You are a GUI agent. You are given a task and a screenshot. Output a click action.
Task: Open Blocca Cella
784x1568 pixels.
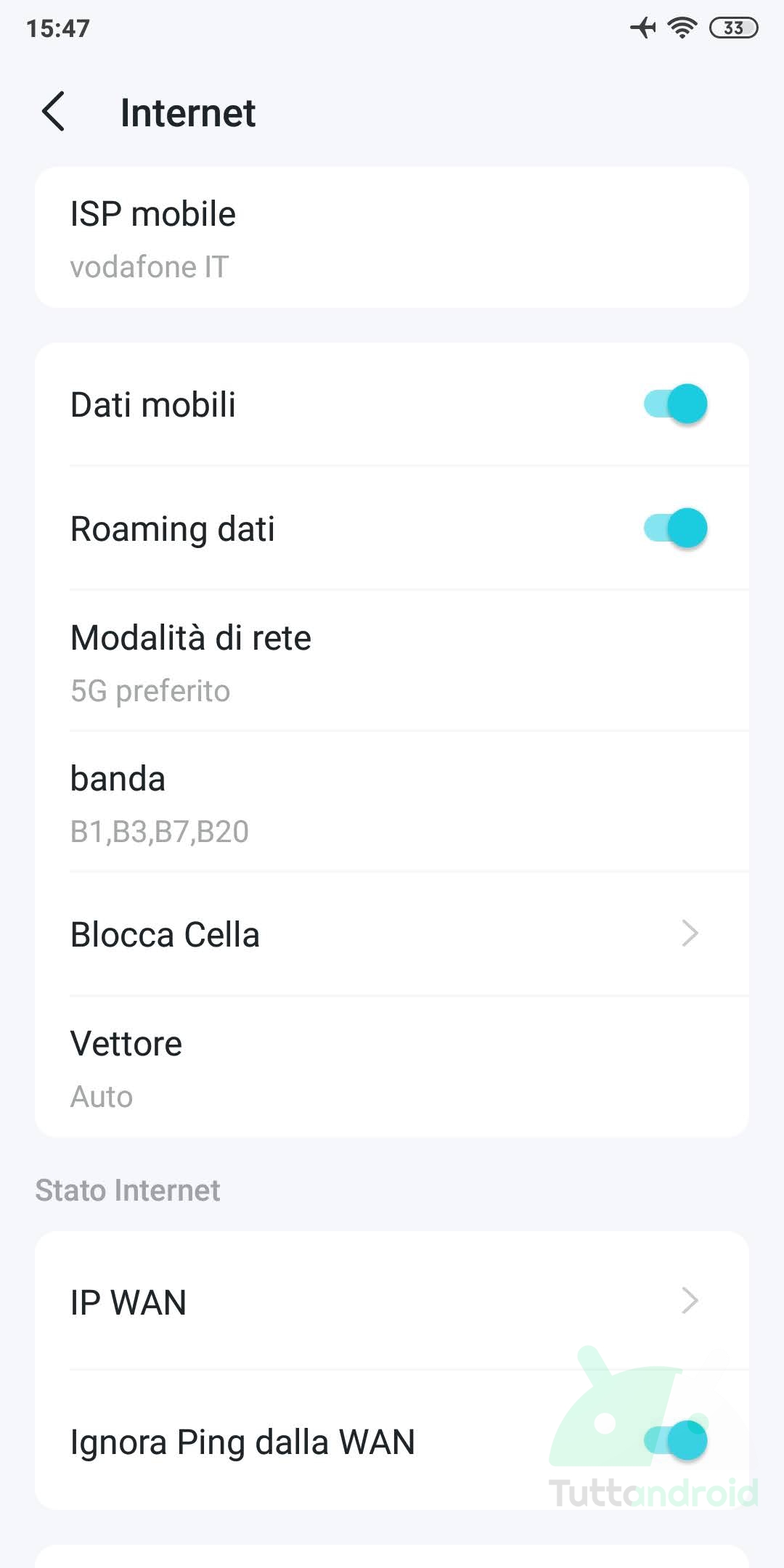[x=392, y=935]
